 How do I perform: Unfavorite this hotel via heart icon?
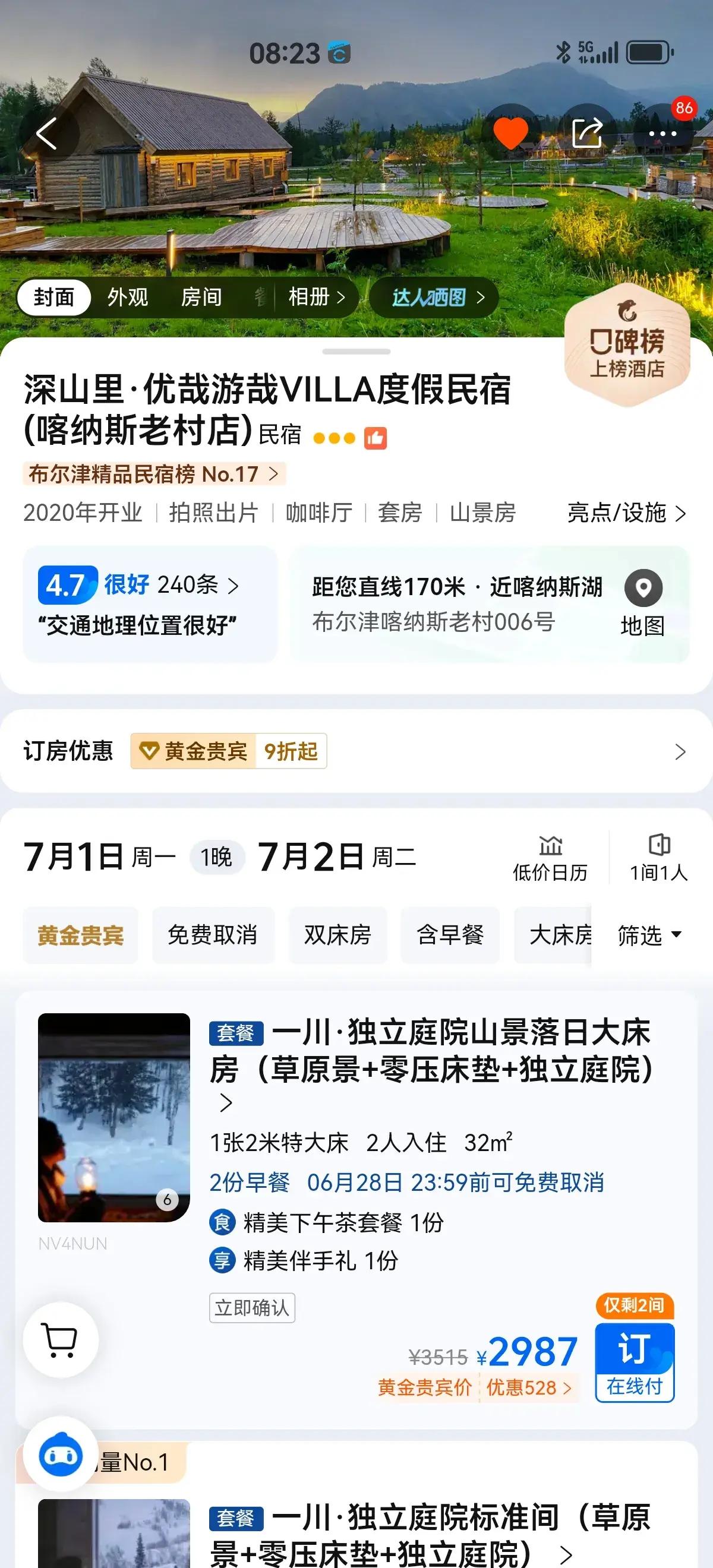click(510, 133)
